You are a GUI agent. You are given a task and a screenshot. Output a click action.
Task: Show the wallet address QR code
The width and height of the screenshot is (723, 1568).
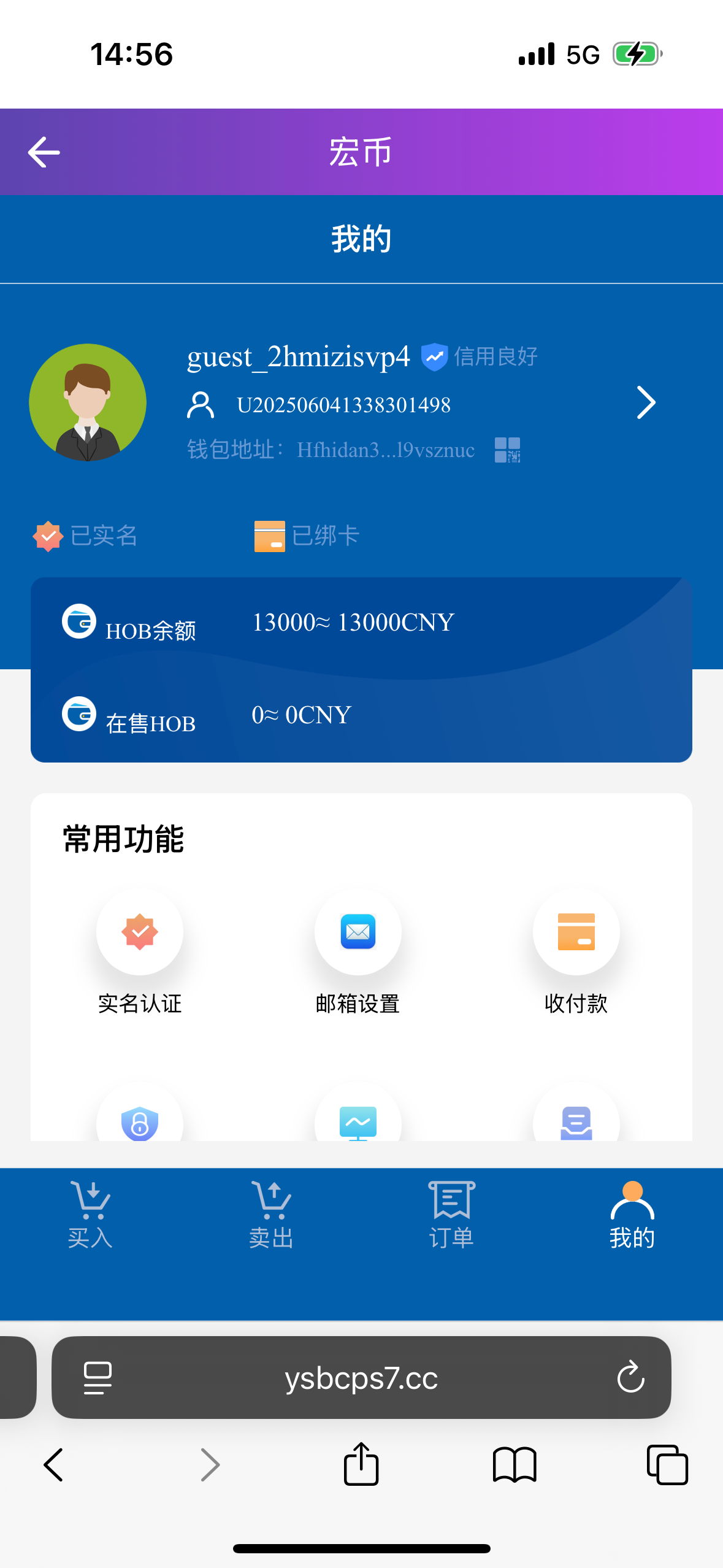point(507,450)
